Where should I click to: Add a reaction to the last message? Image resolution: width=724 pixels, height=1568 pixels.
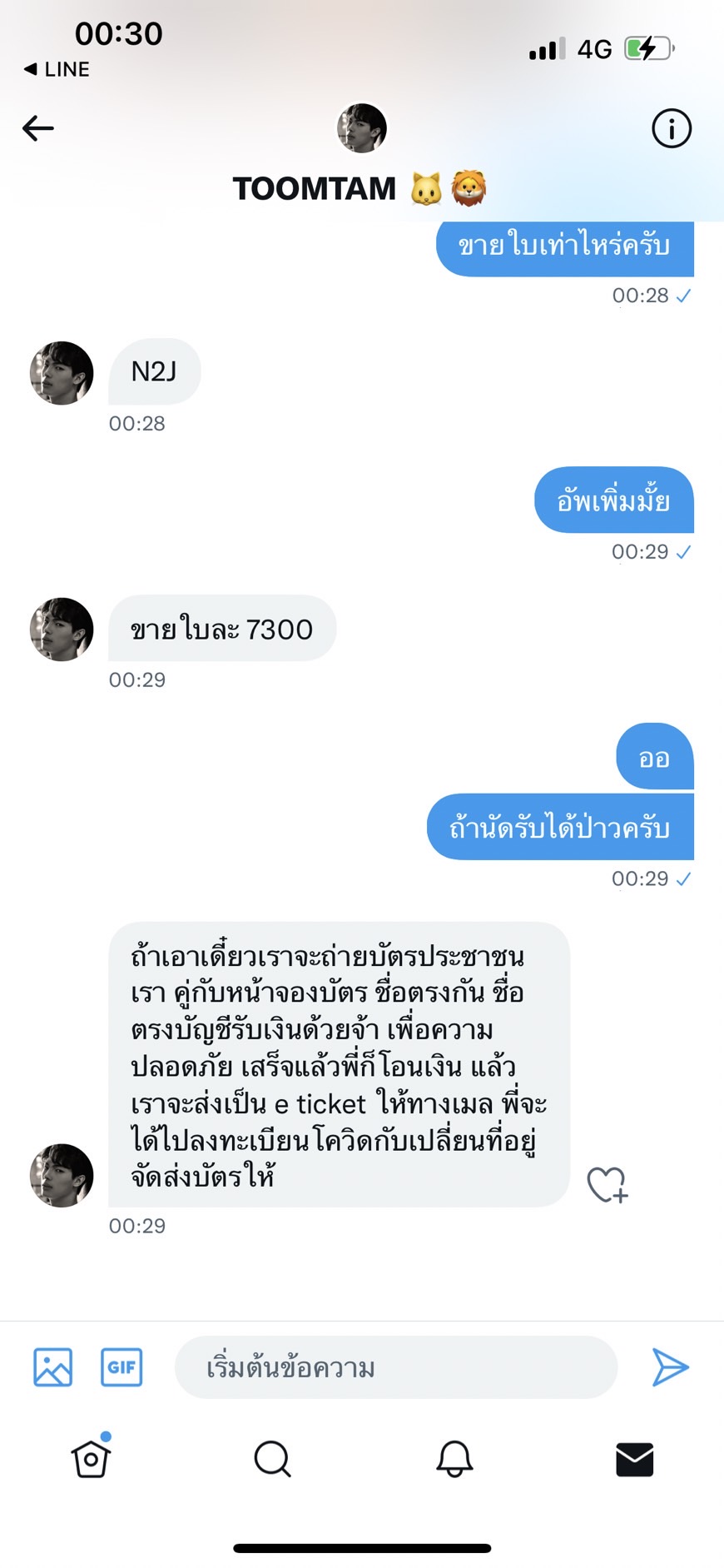pos(607,1184)
